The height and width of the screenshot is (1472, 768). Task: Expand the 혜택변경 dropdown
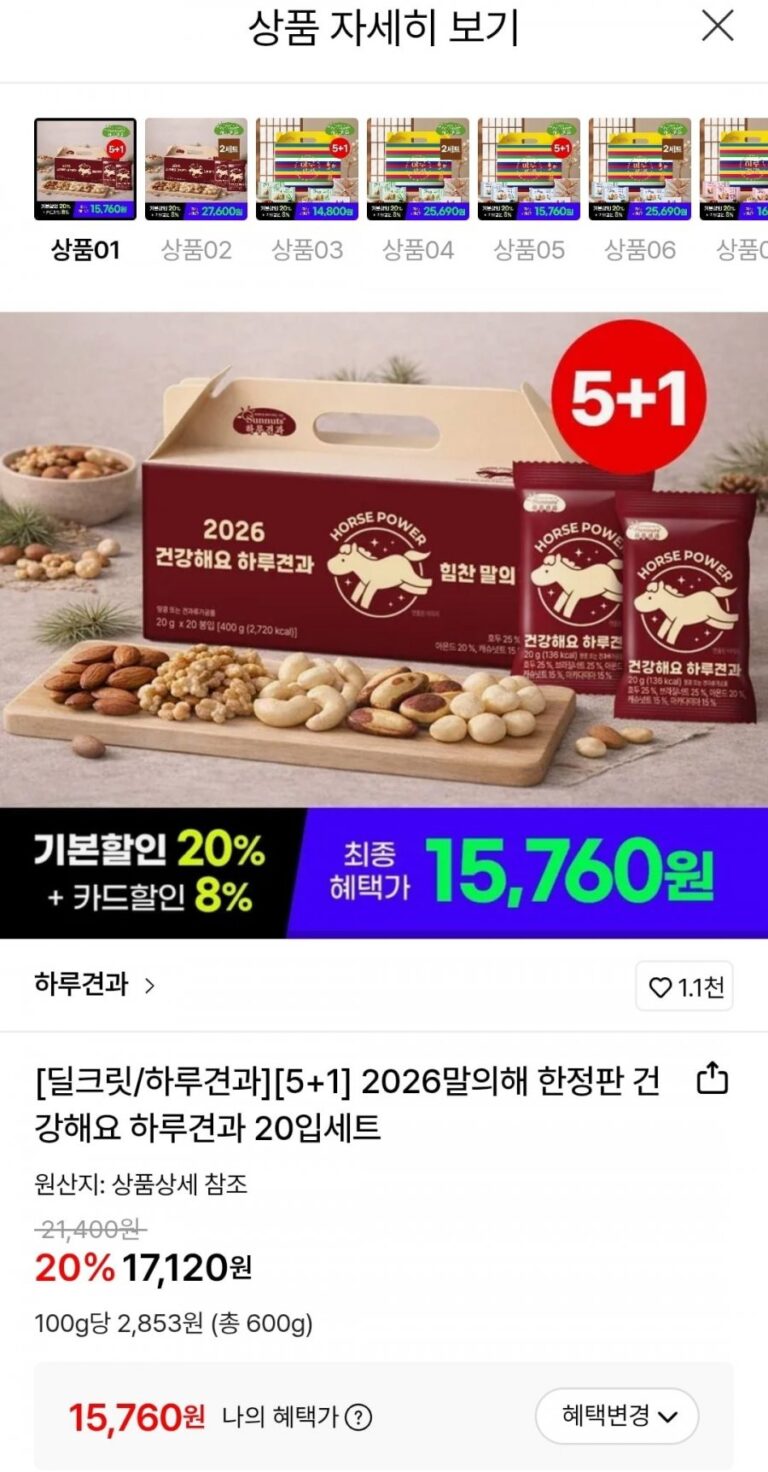click(x=617, y=1416)
